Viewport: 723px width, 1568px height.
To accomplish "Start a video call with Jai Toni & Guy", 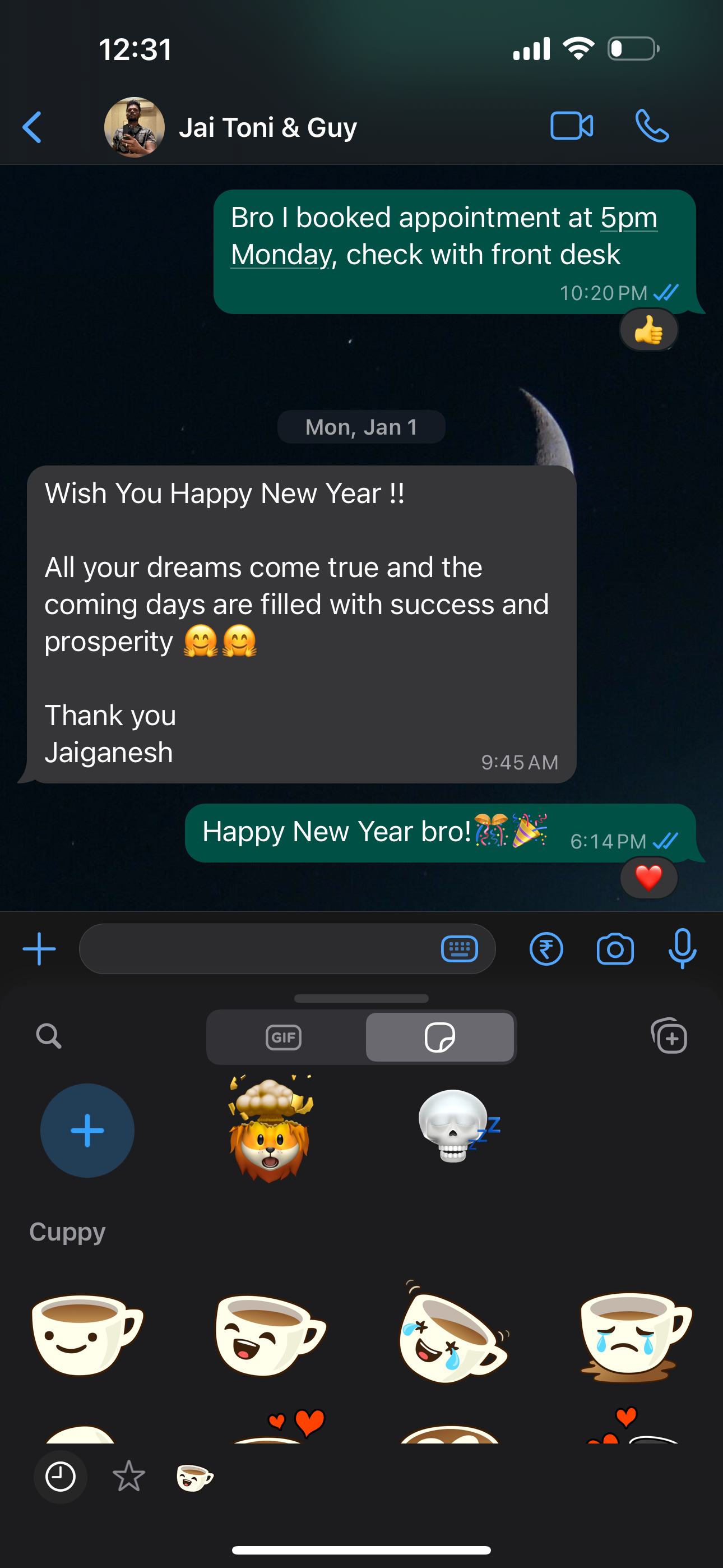I will [571, 126].
